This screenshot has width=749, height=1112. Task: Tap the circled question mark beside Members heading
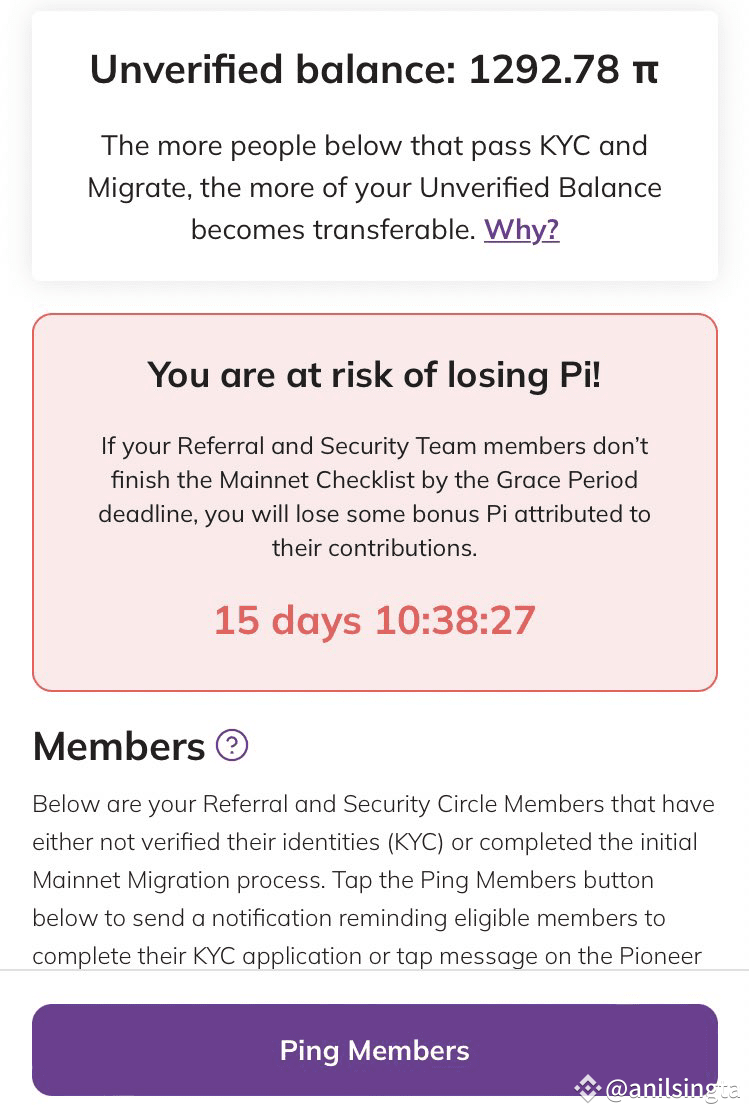pos(231,745)
